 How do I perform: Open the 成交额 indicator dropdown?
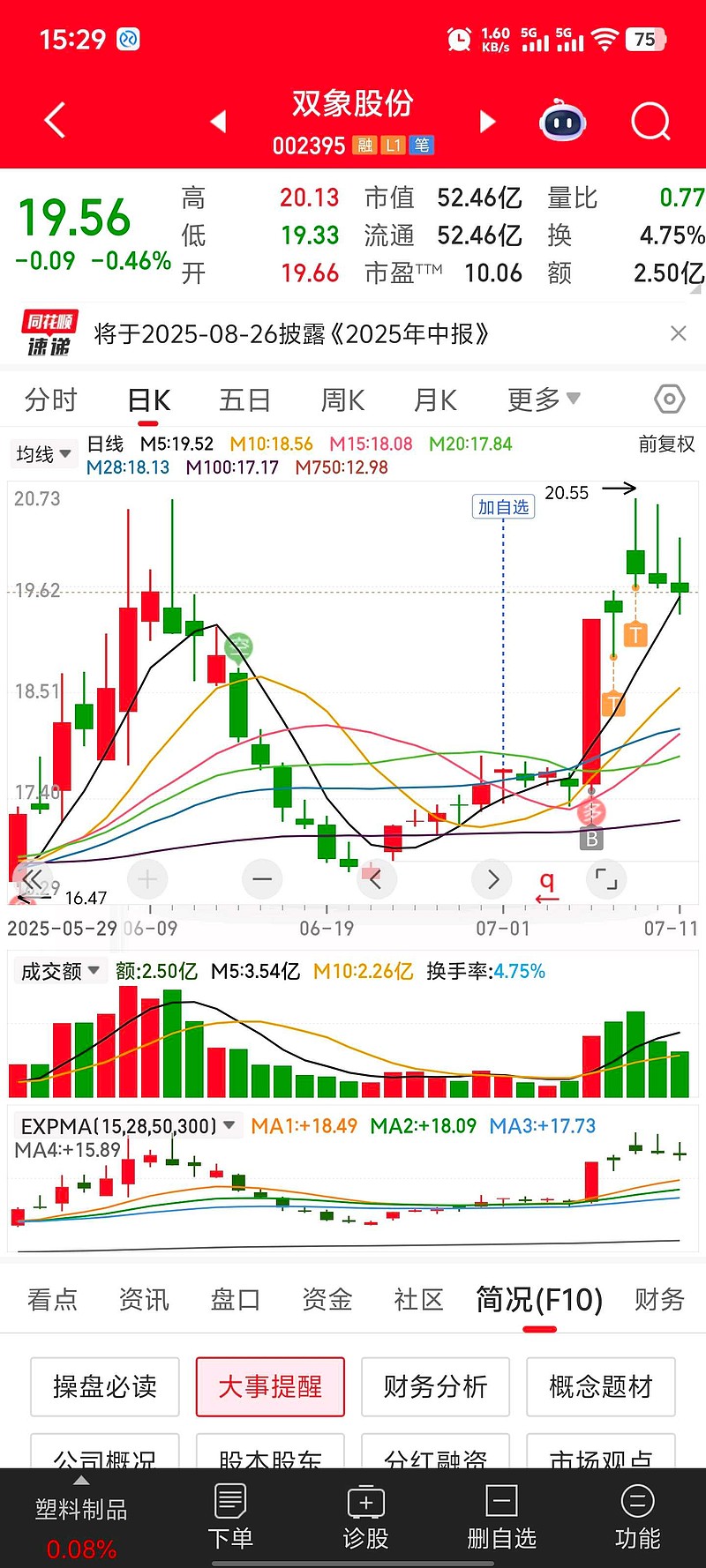pos(60,971)
